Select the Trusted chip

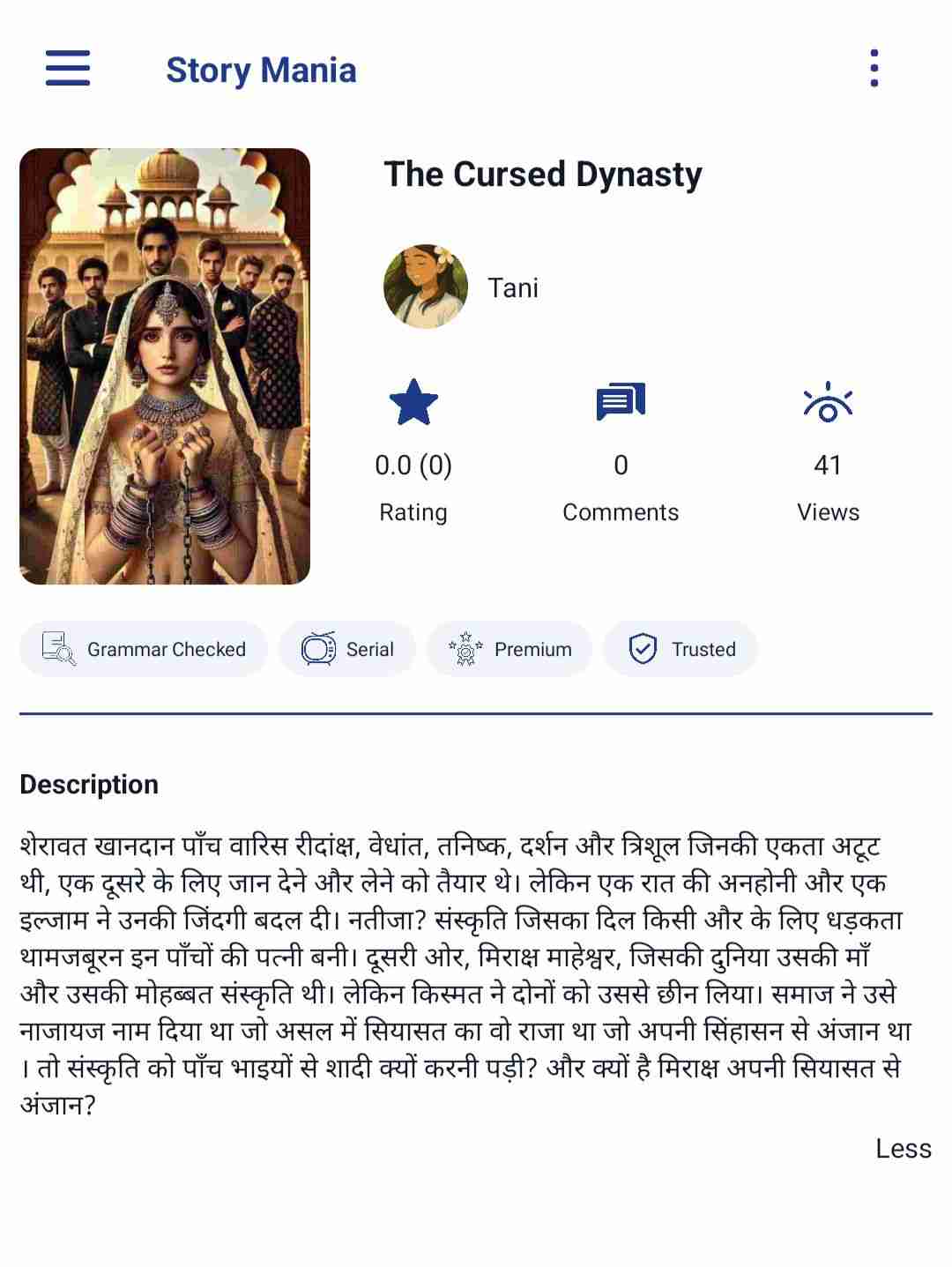click(681, 649)
